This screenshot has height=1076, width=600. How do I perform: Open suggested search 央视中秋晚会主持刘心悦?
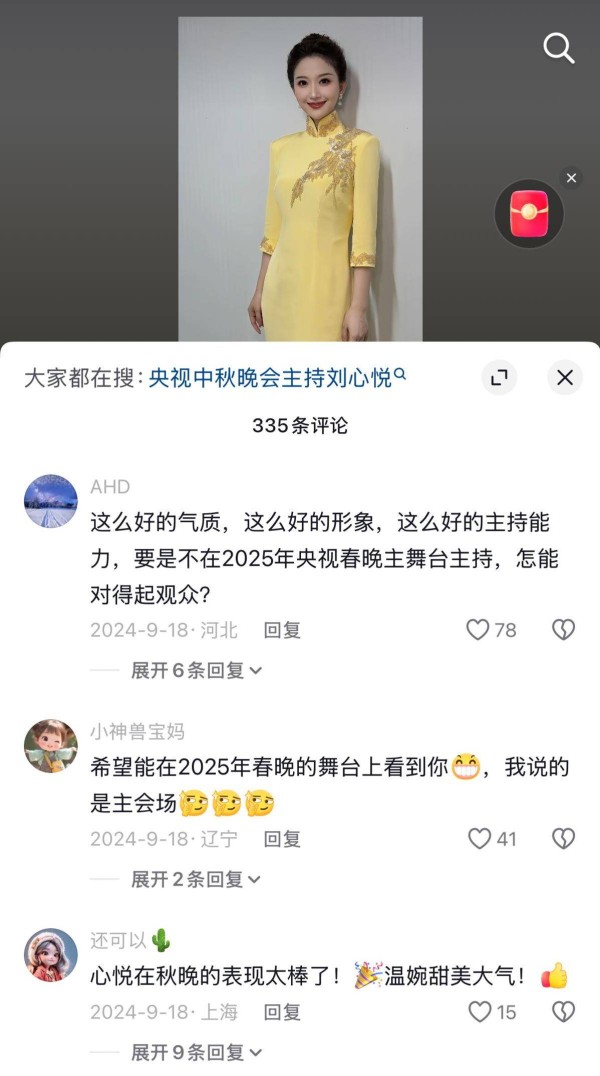(275, 378)
